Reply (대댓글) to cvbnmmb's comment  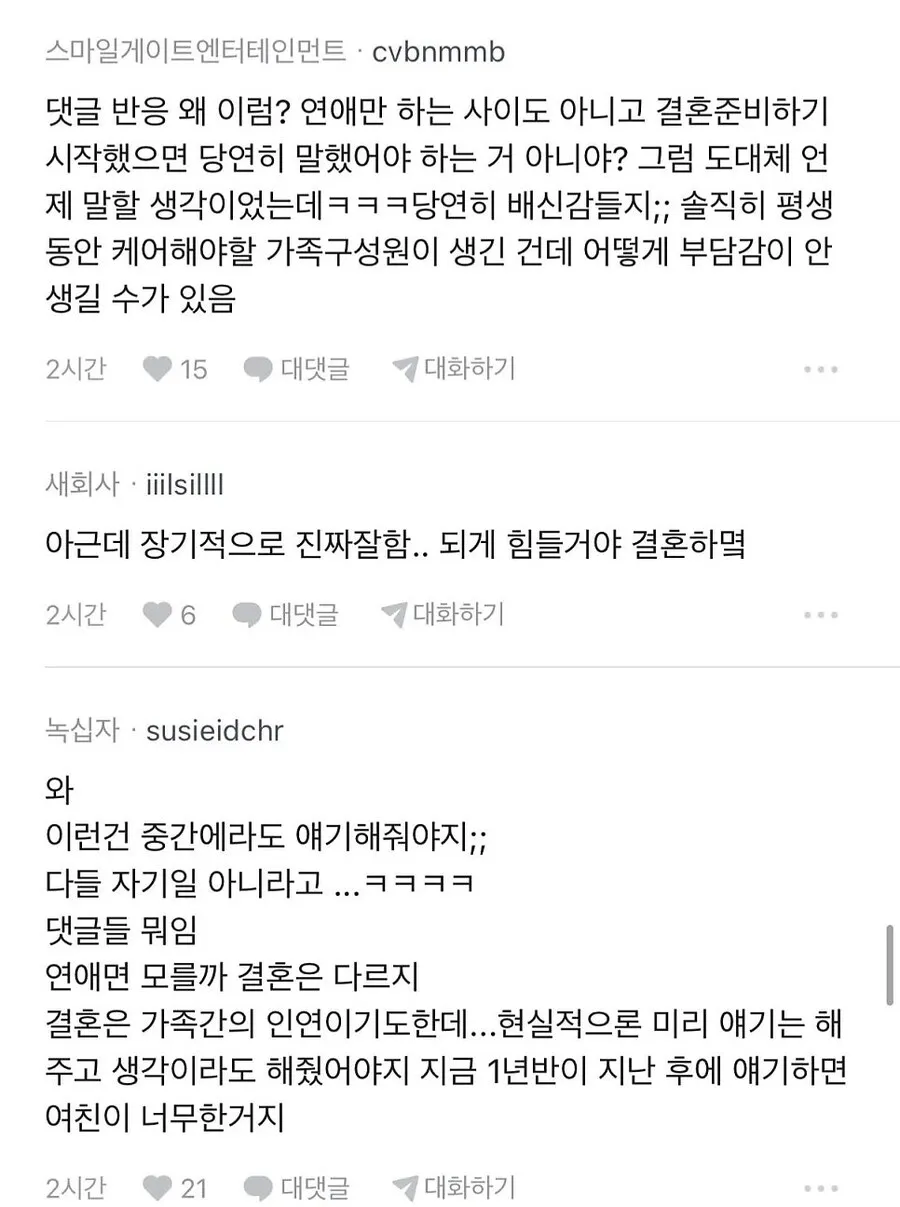297,369
